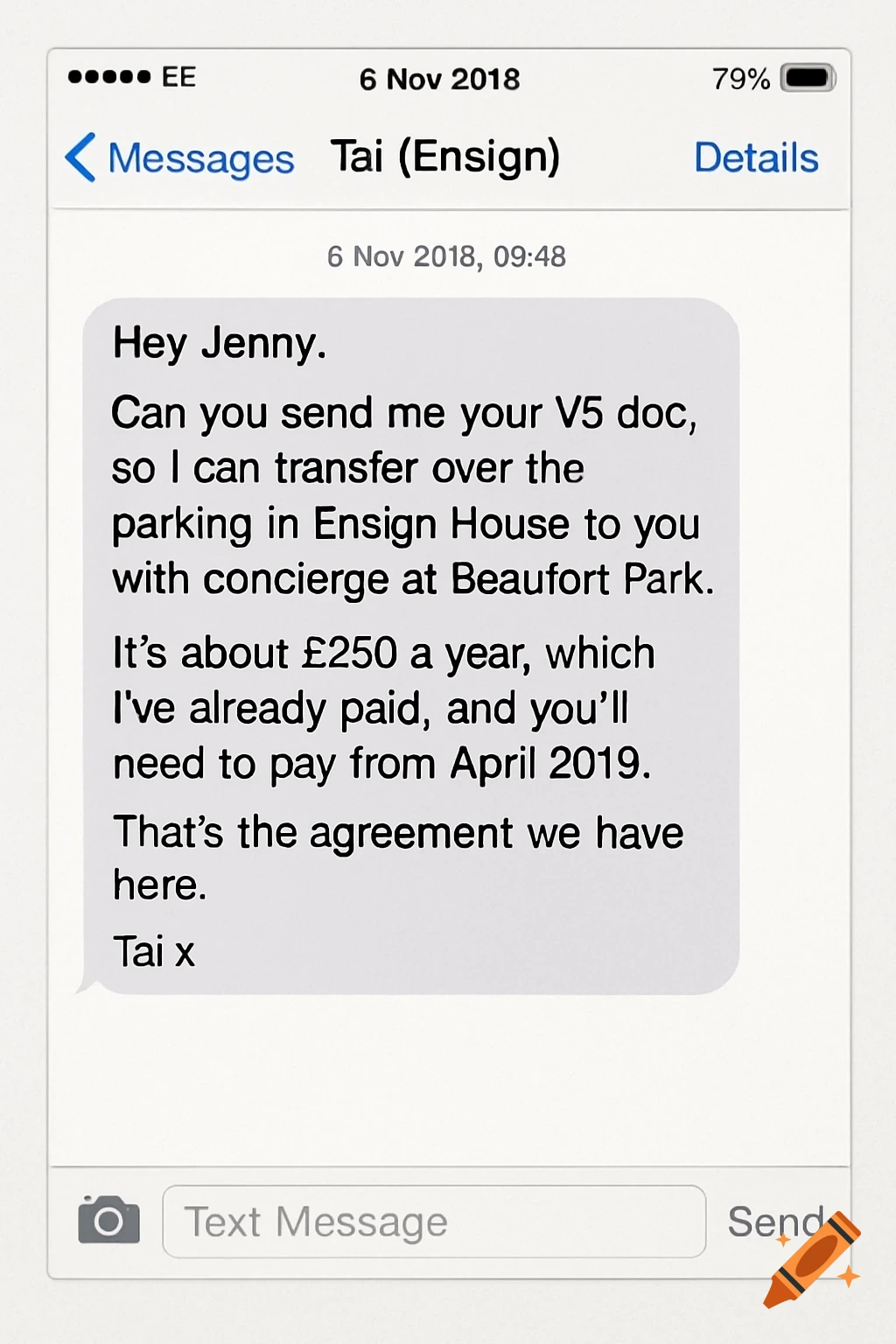This screenshot has height=1344, width=896.
Task: Tap the line mentioning Beaufort Park
Action: pyautogui.click(x=413, y=577)
